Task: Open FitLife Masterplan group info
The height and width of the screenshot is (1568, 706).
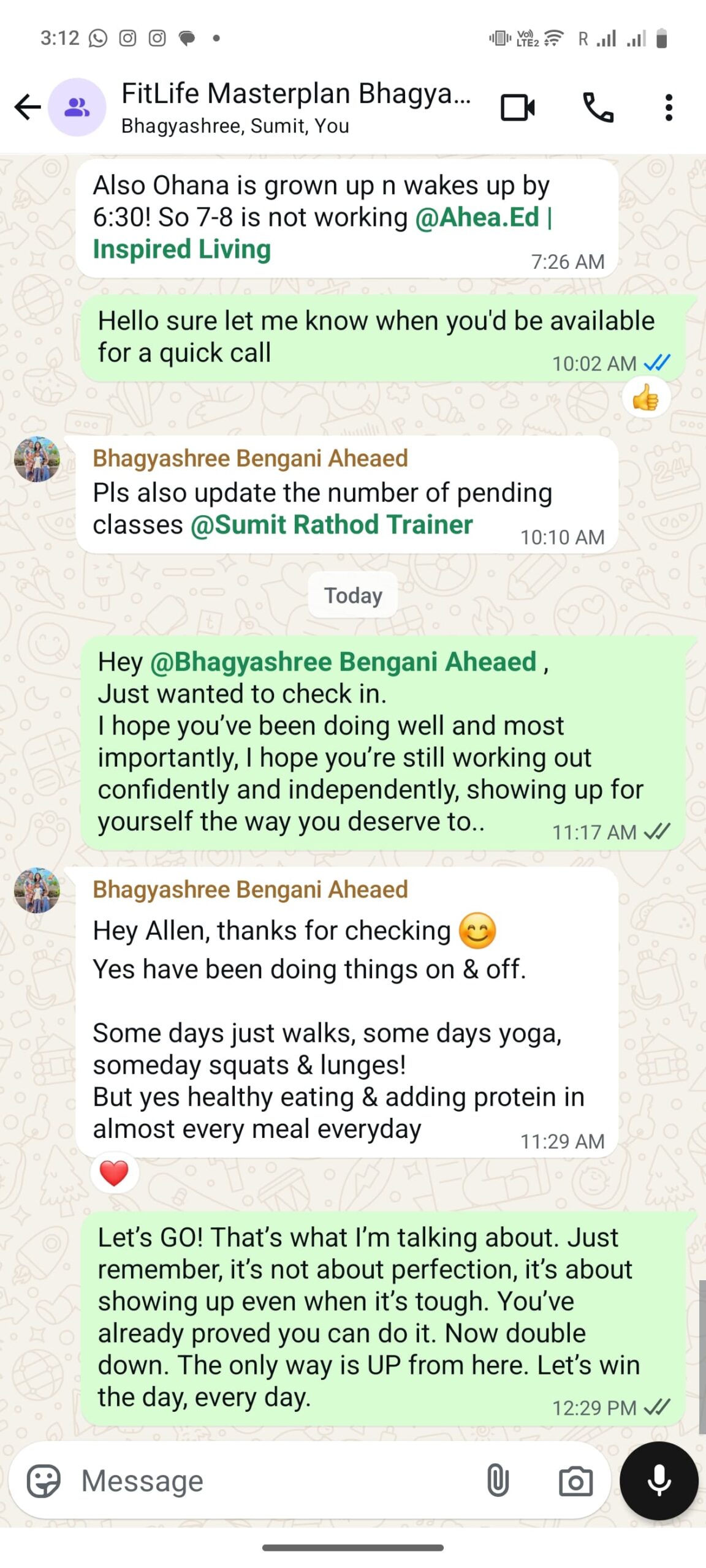Action: pyautogui.click(x=296, y=107)
